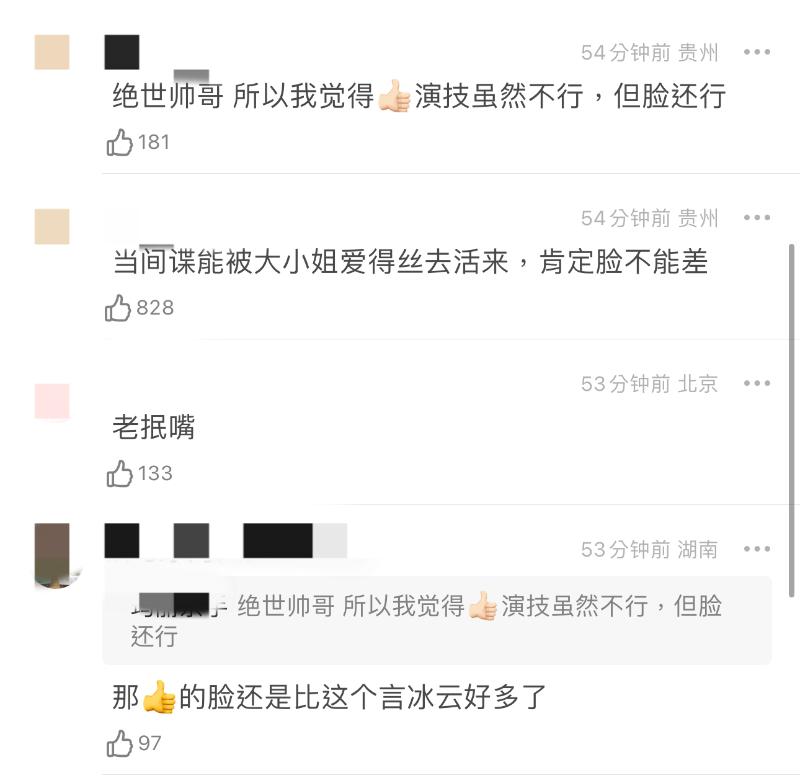Like the 言冰云 reply with 97 likes

120,743
